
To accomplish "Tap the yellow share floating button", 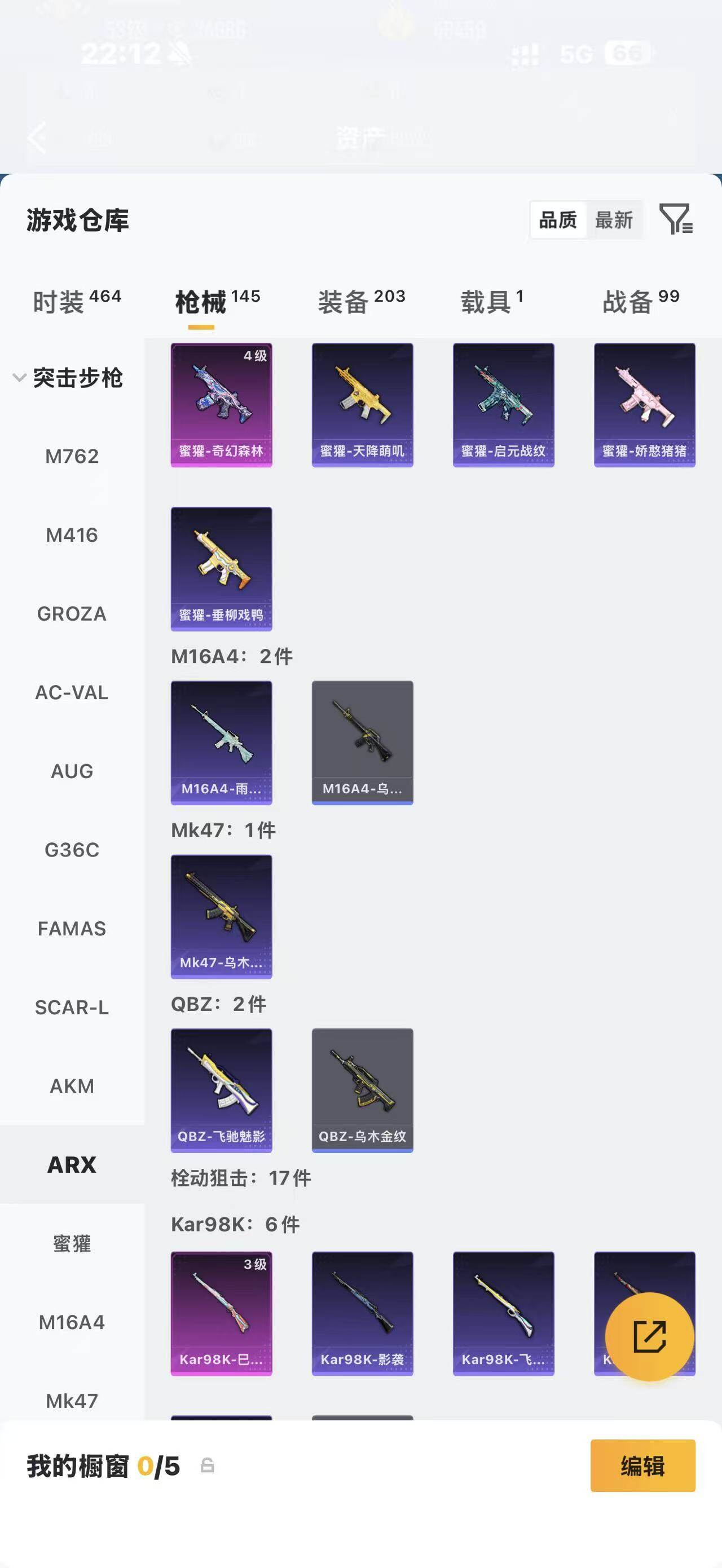I will tap(650, 1337).
